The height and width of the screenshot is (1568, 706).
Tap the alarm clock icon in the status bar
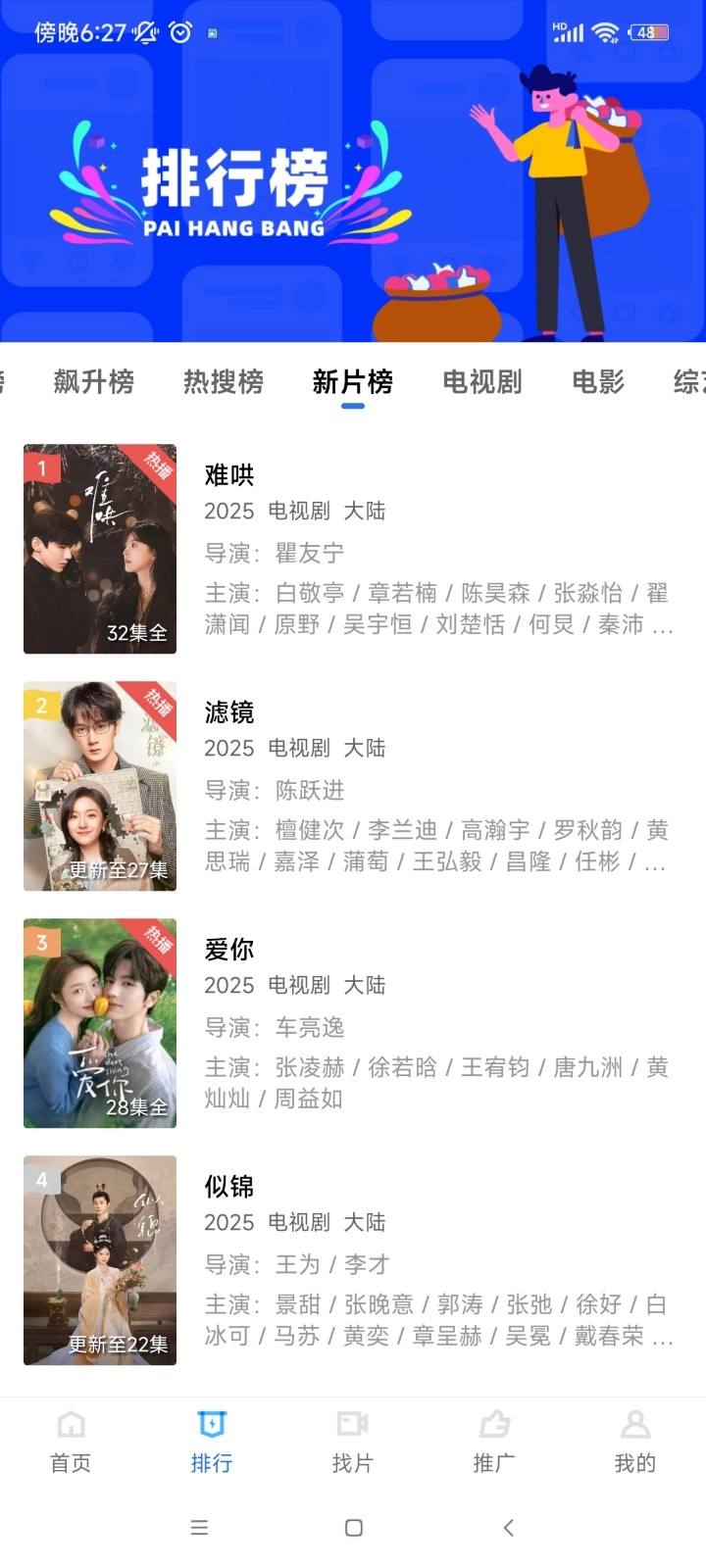(178, 32)
